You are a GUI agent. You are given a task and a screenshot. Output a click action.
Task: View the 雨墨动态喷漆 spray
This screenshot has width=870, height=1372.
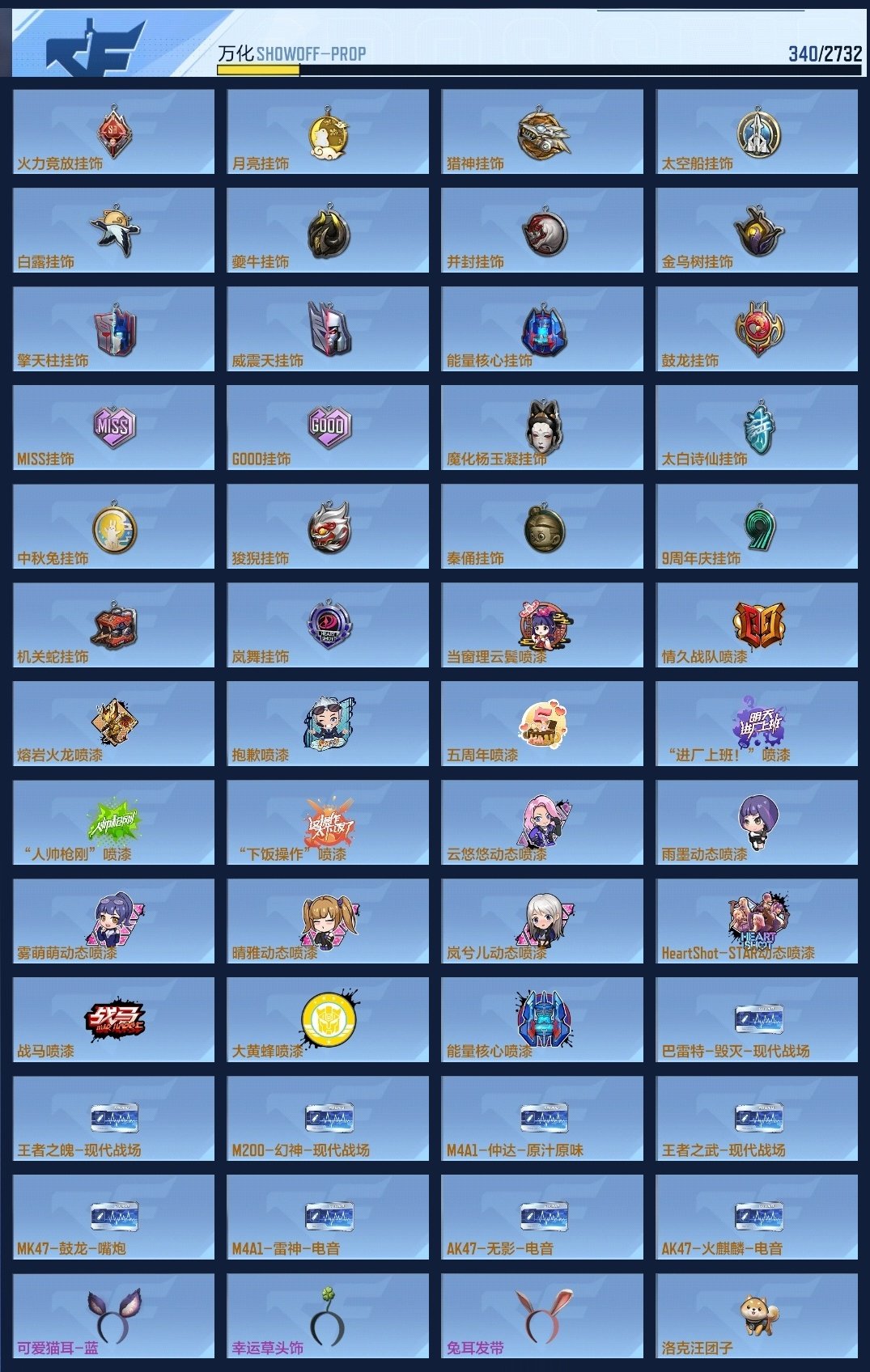(x=757, y=823)
